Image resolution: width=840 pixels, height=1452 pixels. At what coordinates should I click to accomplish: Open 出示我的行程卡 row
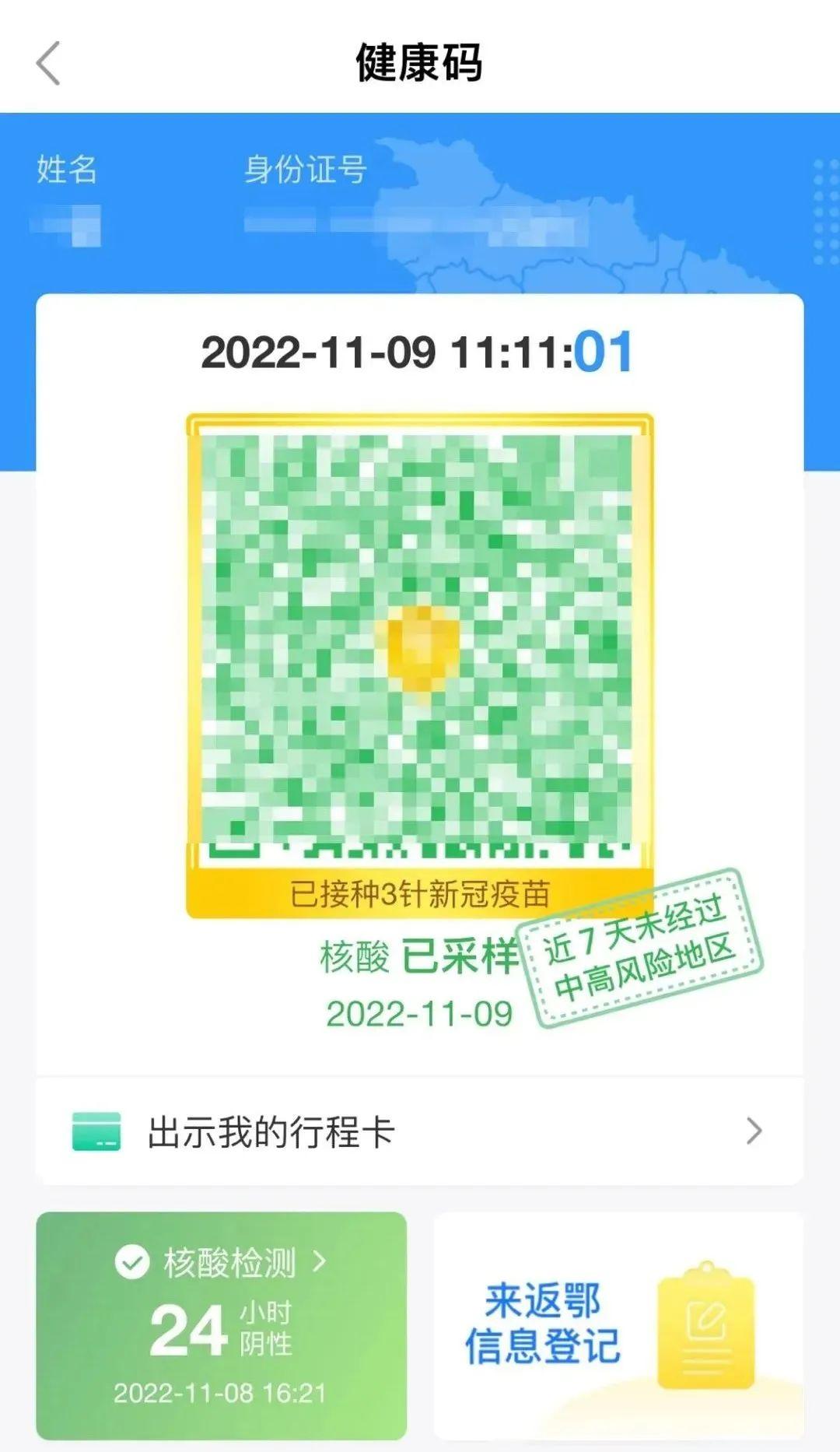click(x=418, y=1132)
